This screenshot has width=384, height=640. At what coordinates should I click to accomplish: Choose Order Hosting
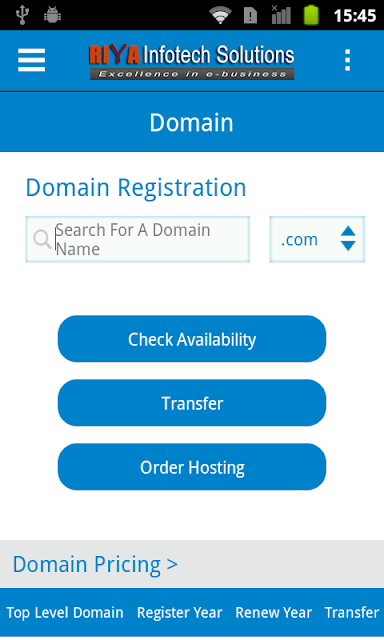tap(192, 467)
